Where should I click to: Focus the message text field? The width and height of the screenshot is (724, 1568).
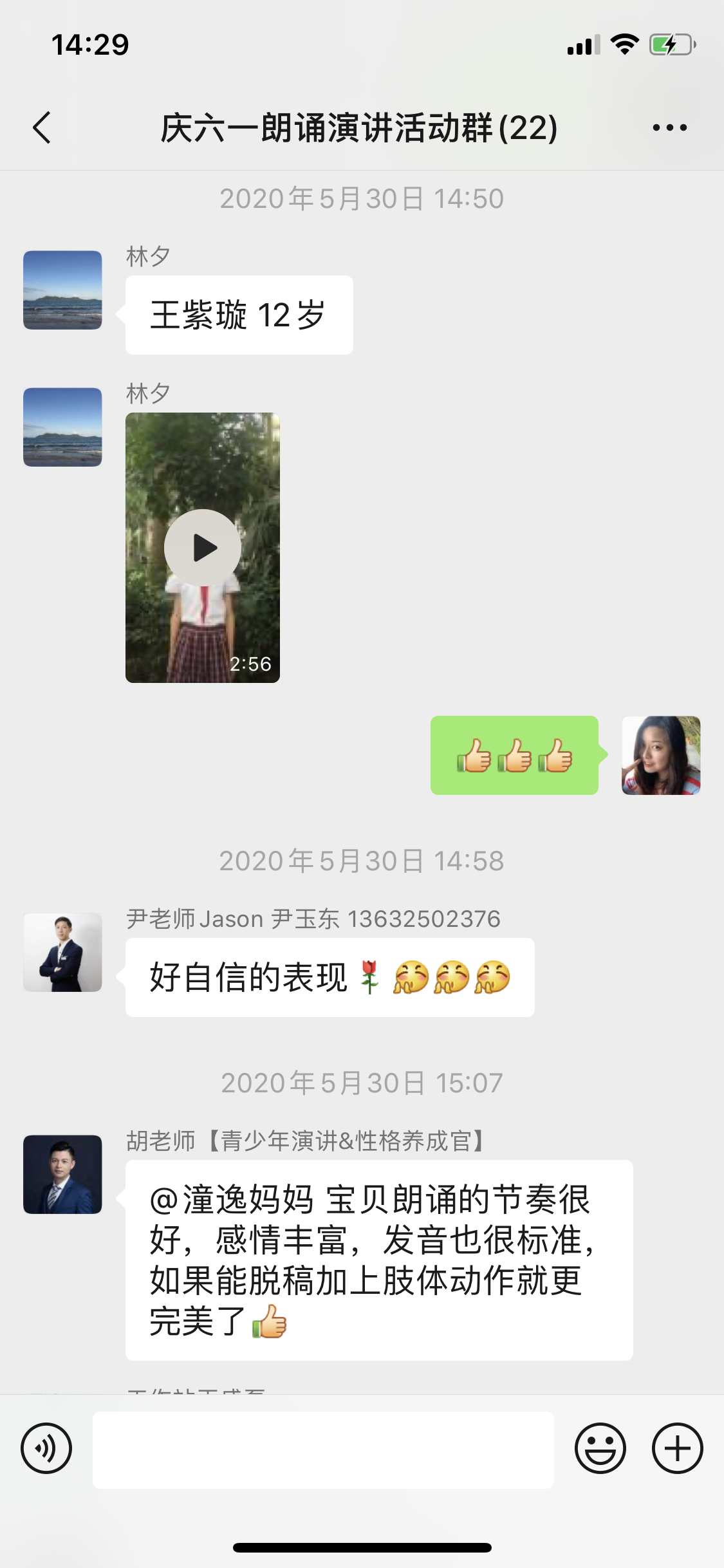tap(323, 1450)
